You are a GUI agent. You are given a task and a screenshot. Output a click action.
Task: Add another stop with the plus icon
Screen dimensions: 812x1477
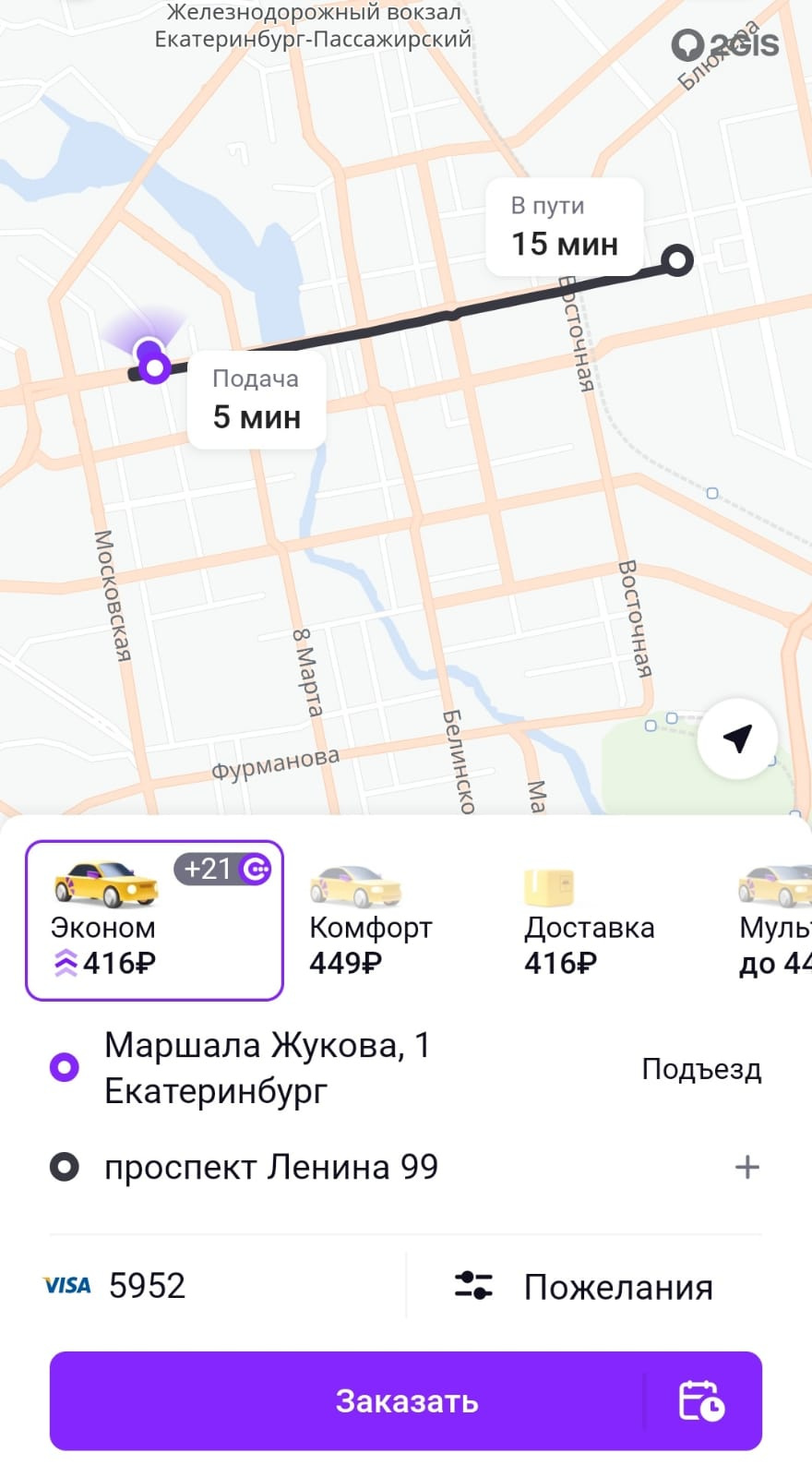[x=746, y=1167]
